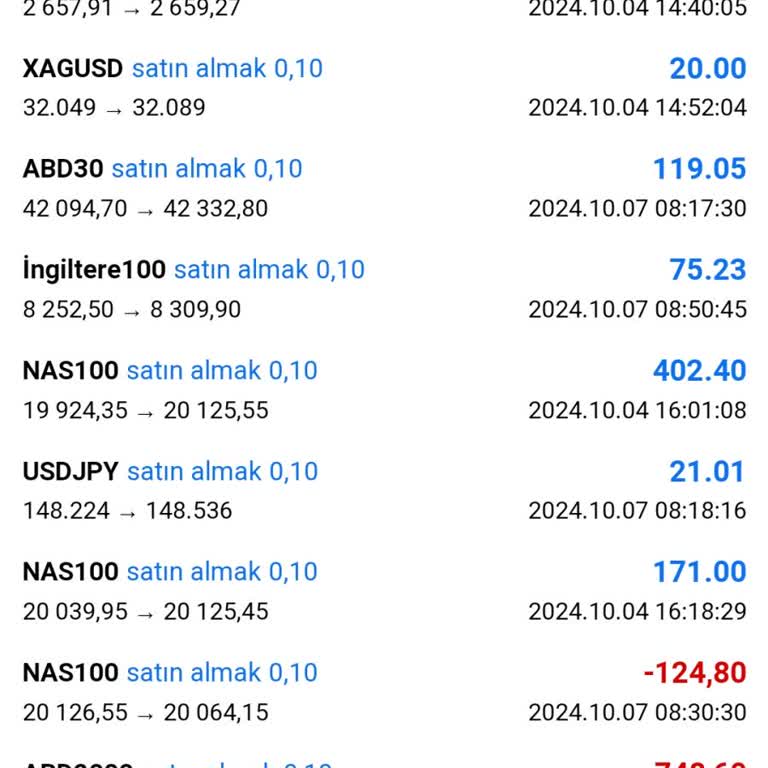Open the ABD30 trade showing 119.05
This screenshot has height=768, width=768.
click(384, 188)
